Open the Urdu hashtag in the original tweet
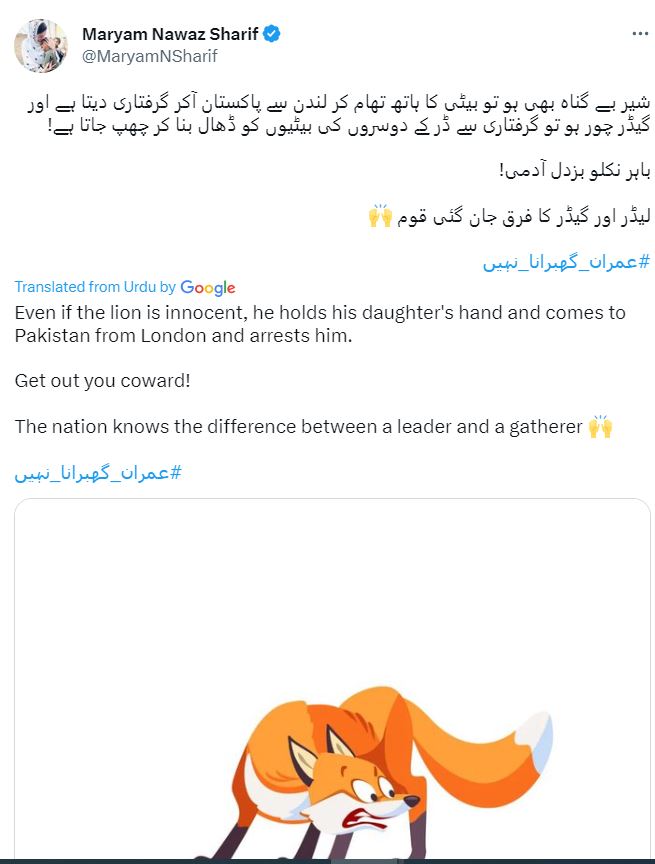 (x=566, y=262)
